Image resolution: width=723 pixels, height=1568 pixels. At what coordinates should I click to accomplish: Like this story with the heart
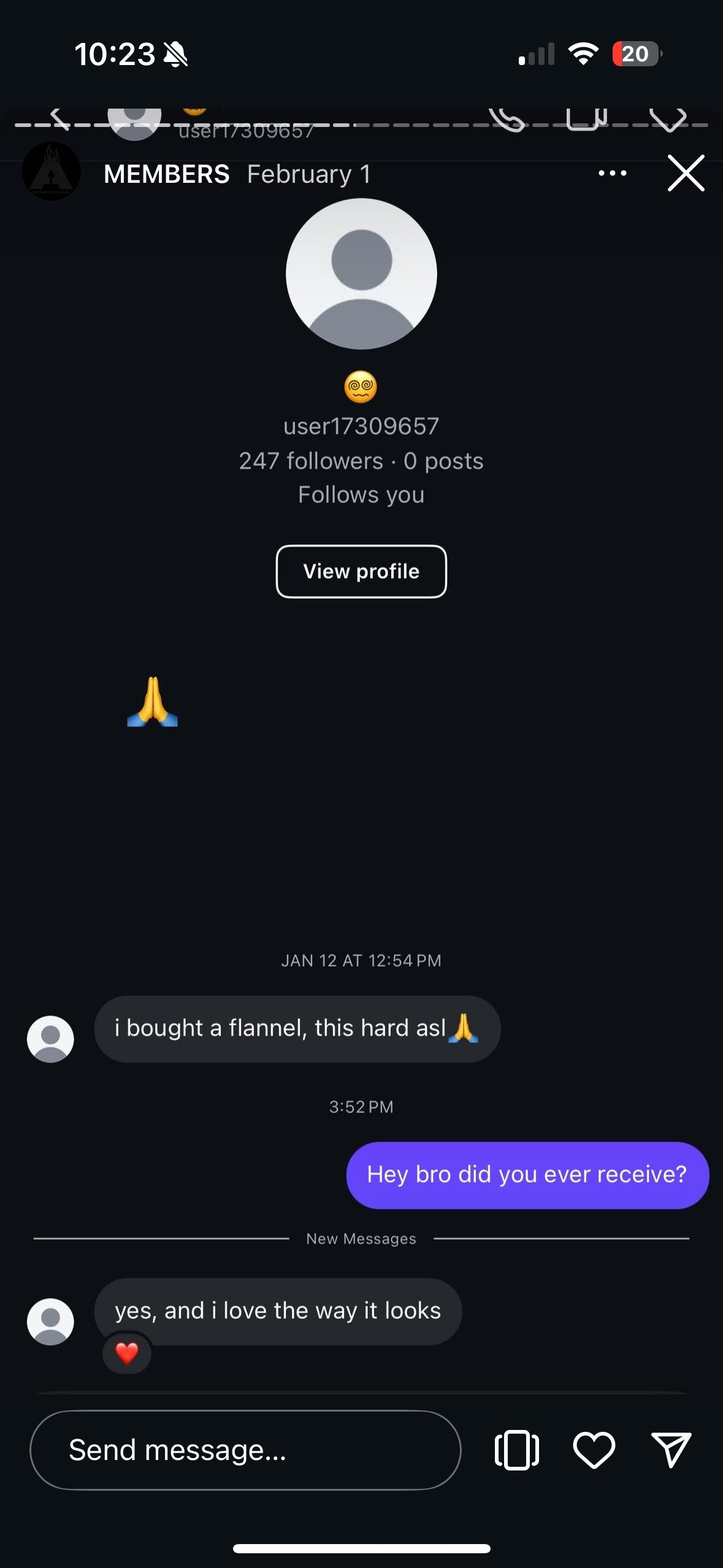(x=594, y=1450)
